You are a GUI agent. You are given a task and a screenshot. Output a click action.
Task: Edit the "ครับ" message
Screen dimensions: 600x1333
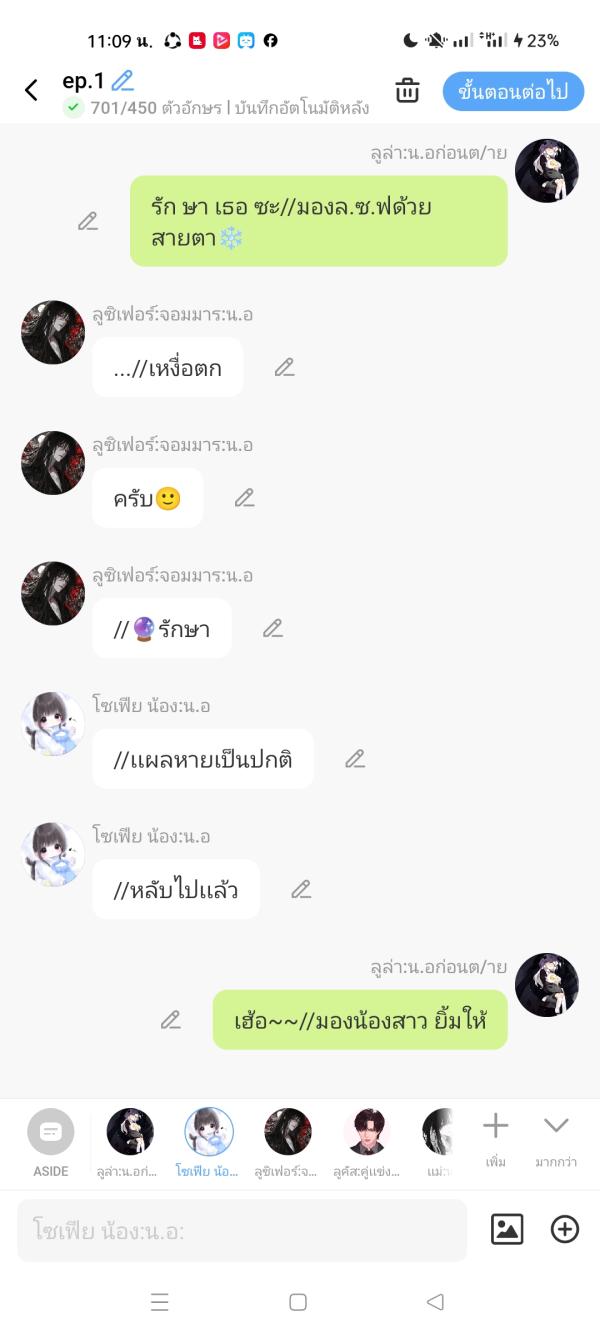pos(245,498)
